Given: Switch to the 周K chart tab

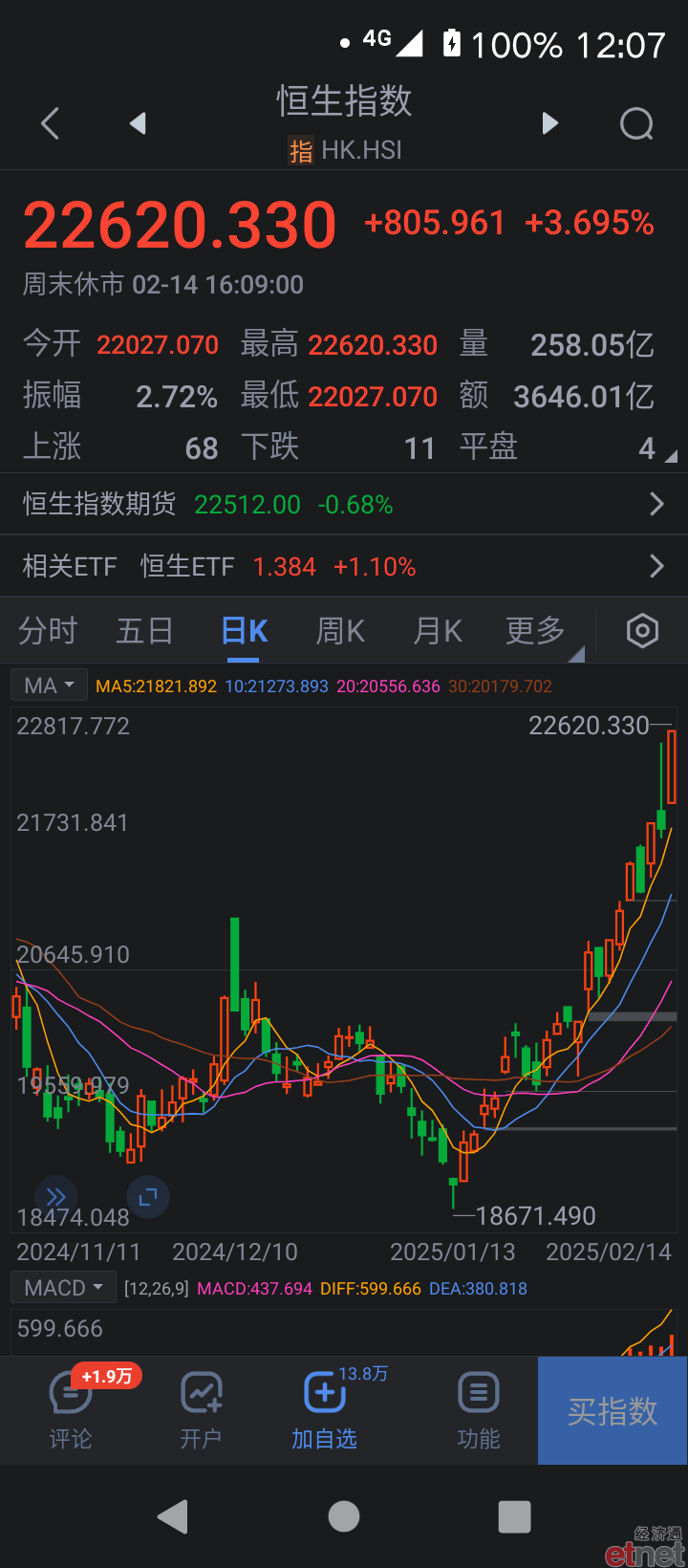Looking at the screenshot, I should (x=340, y=631).
